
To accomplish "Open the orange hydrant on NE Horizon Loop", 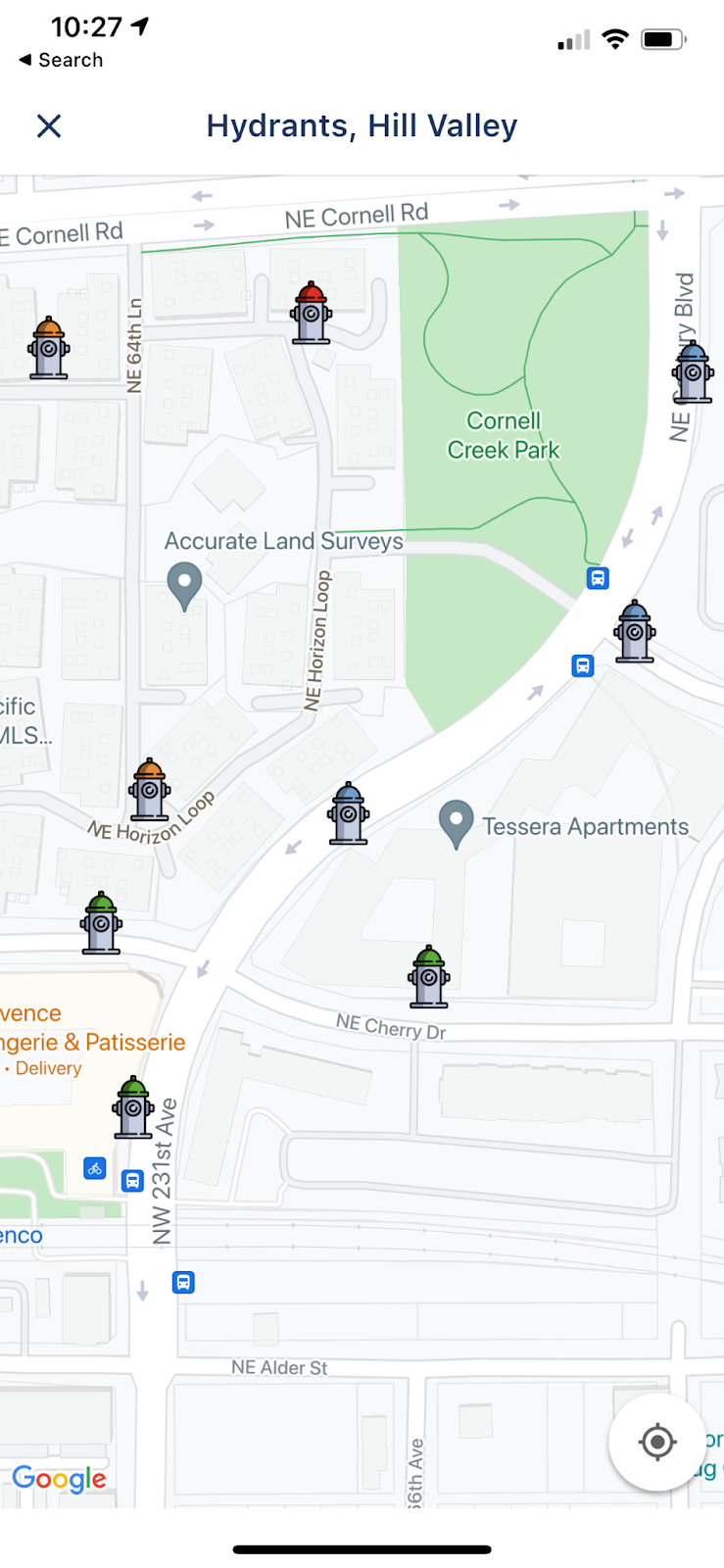I will coord(150,790).
